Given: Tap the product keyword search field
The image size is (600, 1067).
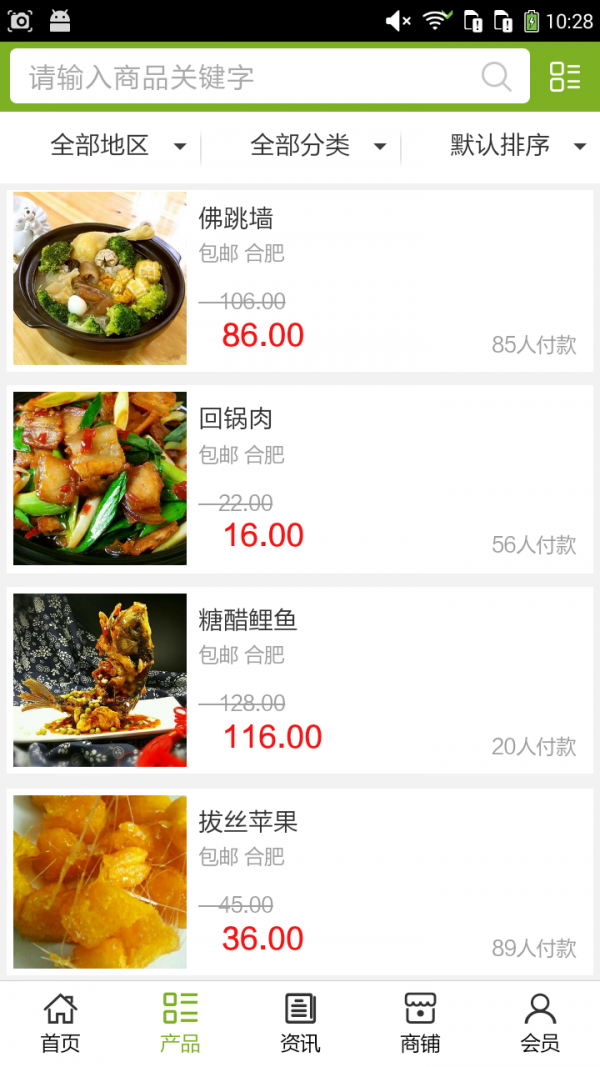Looking at the screenshot, I should [x=245, y=77].
